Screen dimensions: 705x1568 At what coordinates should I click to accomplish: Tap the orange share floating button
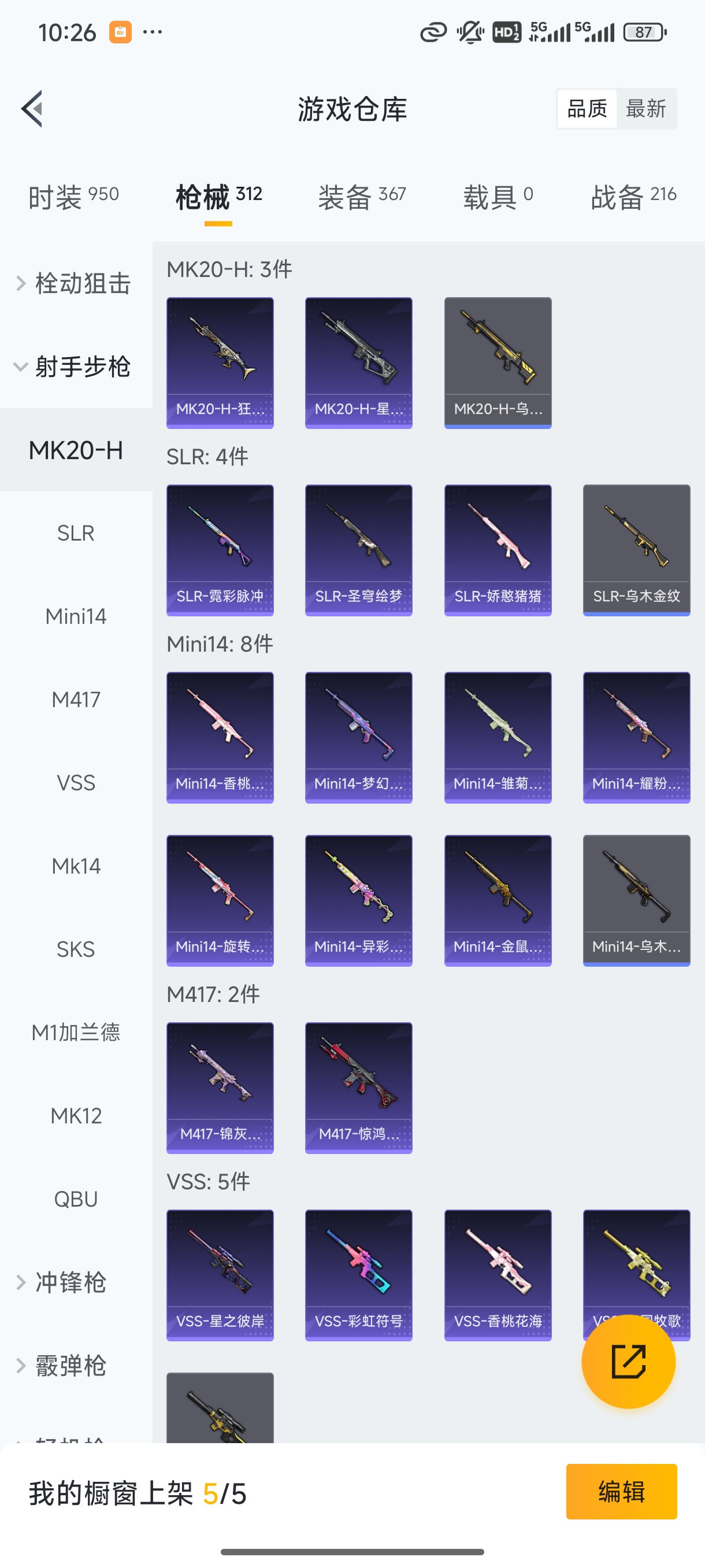[x=628, y=1362]
